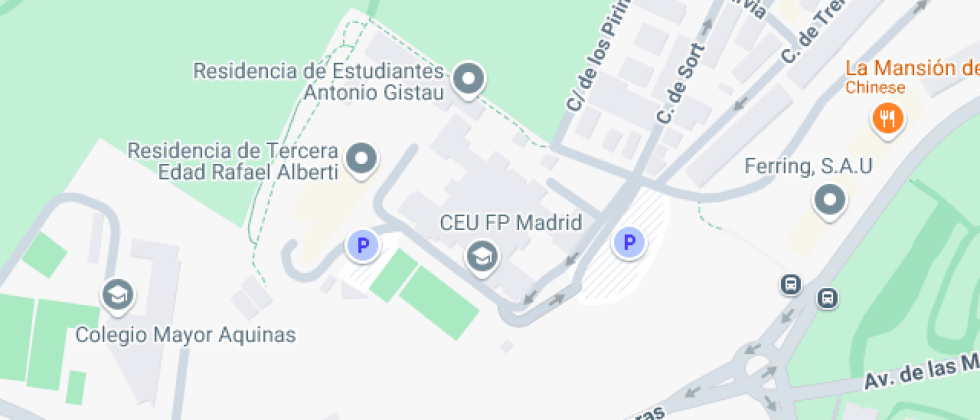Open the parking marker beside C. de Sort

[629, 242]
